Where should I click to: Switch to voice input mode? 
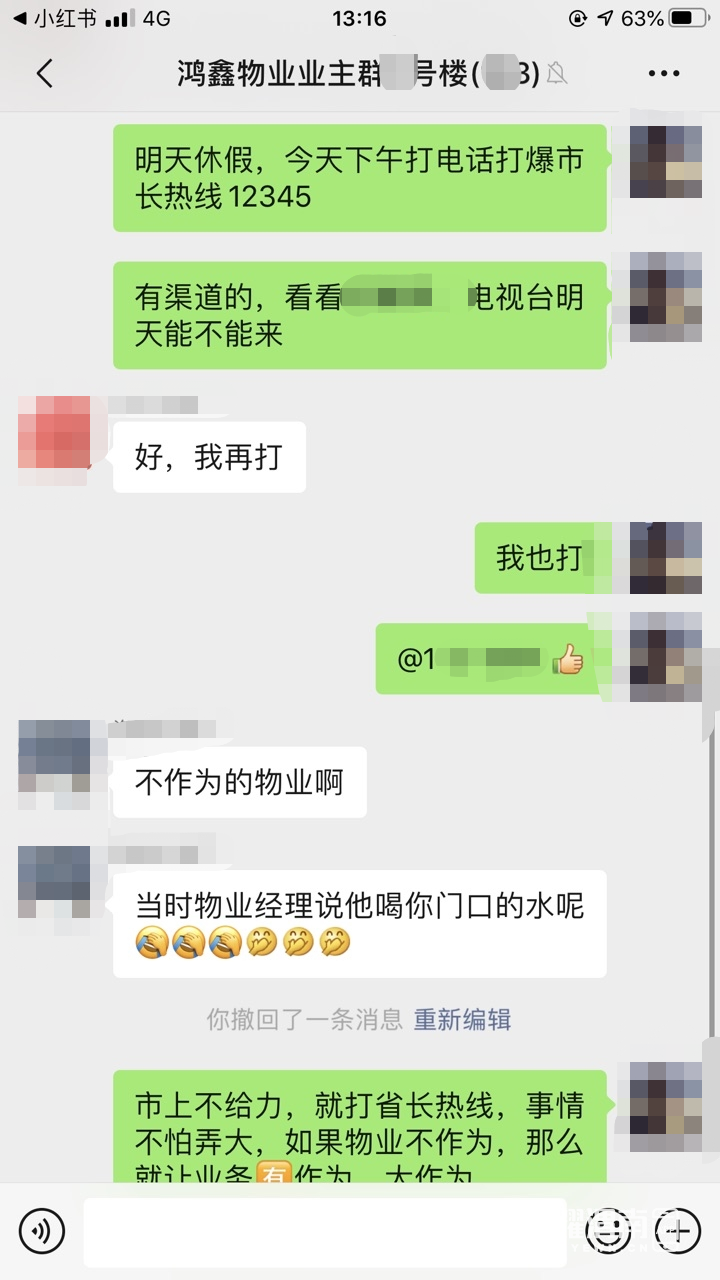[x=41, y=1229]
